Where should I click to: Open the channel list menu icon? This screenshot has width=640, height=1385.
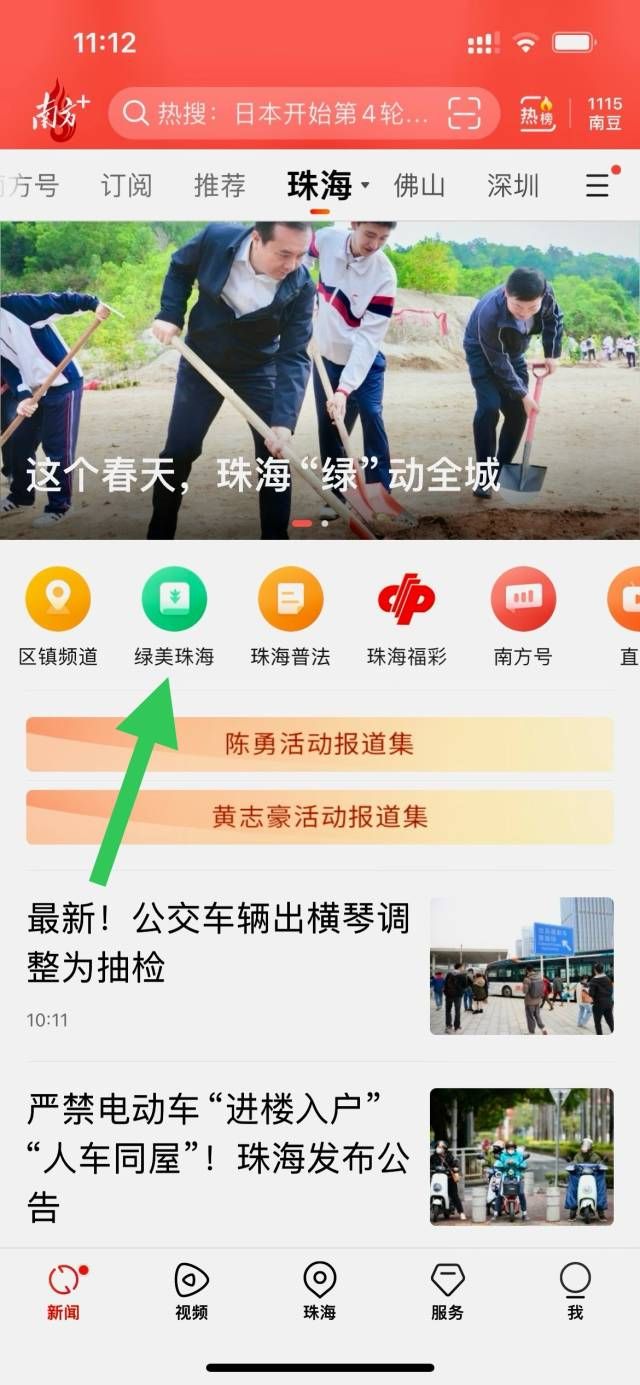[598, 185]
